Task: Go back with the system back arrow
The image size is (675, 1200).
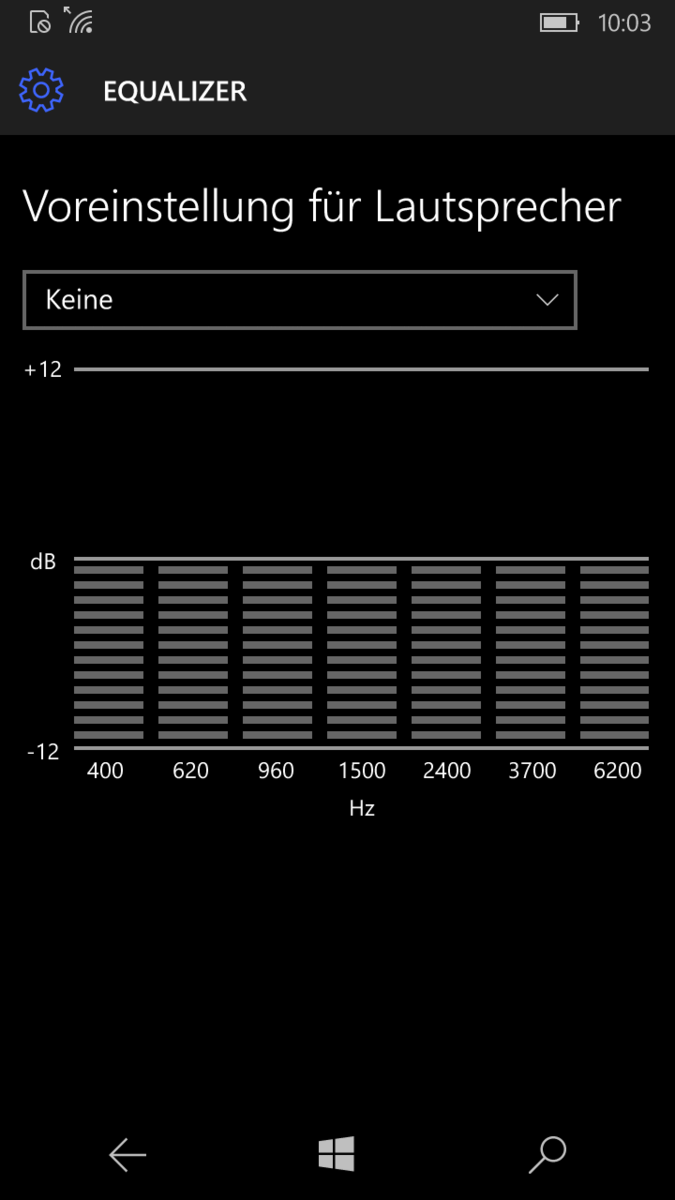Action: 128,1155
